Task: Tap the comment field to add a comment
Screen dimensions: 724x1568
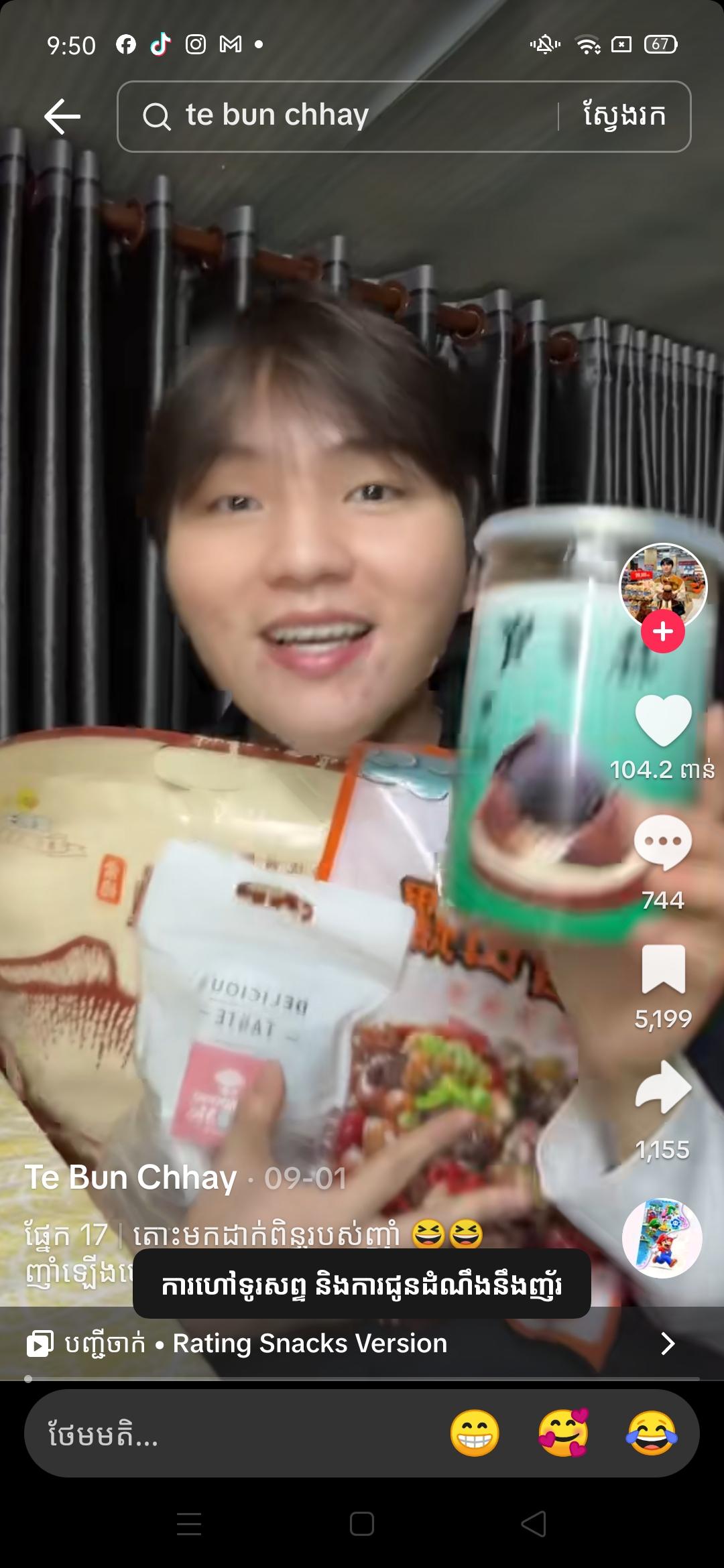Action: click(x=228, y=1433)
